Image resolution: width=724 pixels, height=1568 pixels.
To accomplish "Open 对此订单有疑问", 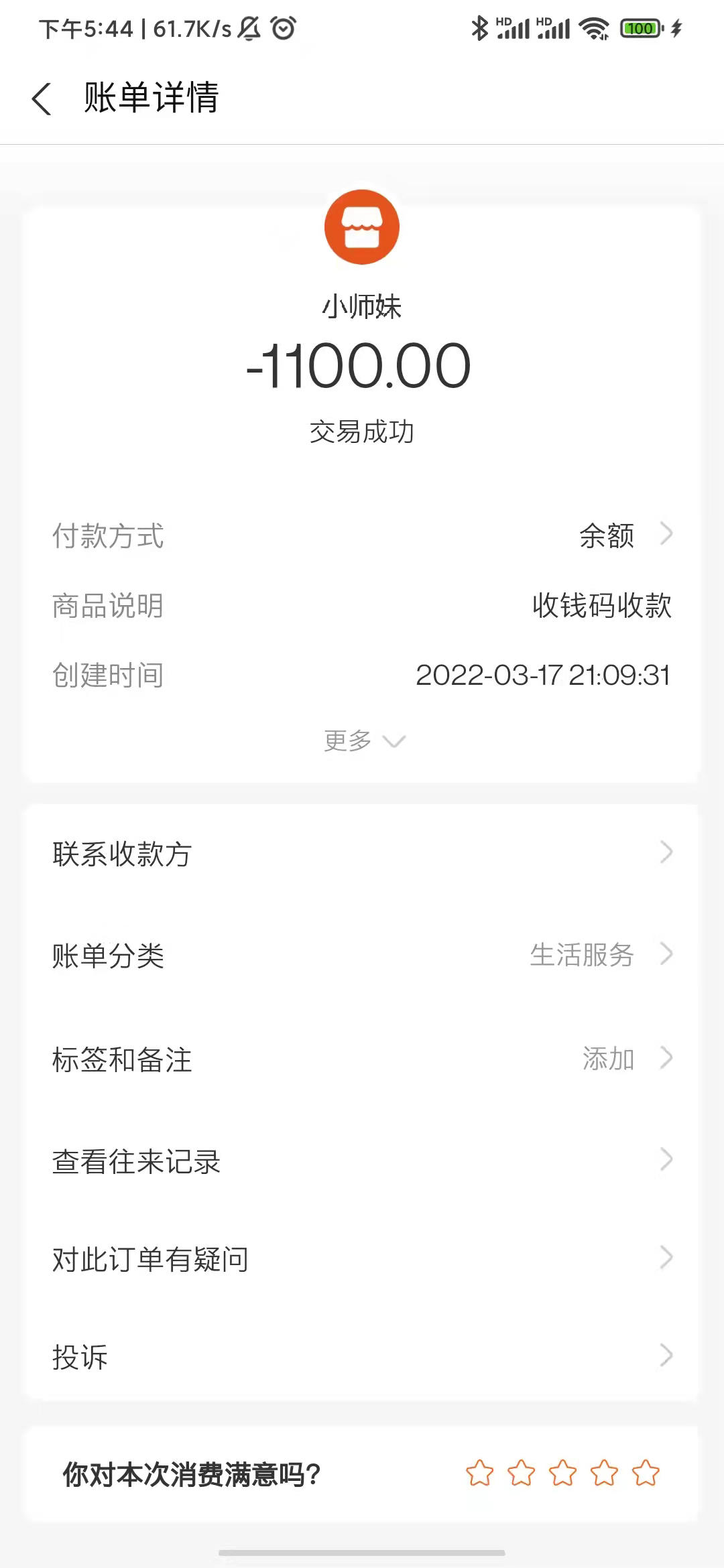I will point(362,1259).
